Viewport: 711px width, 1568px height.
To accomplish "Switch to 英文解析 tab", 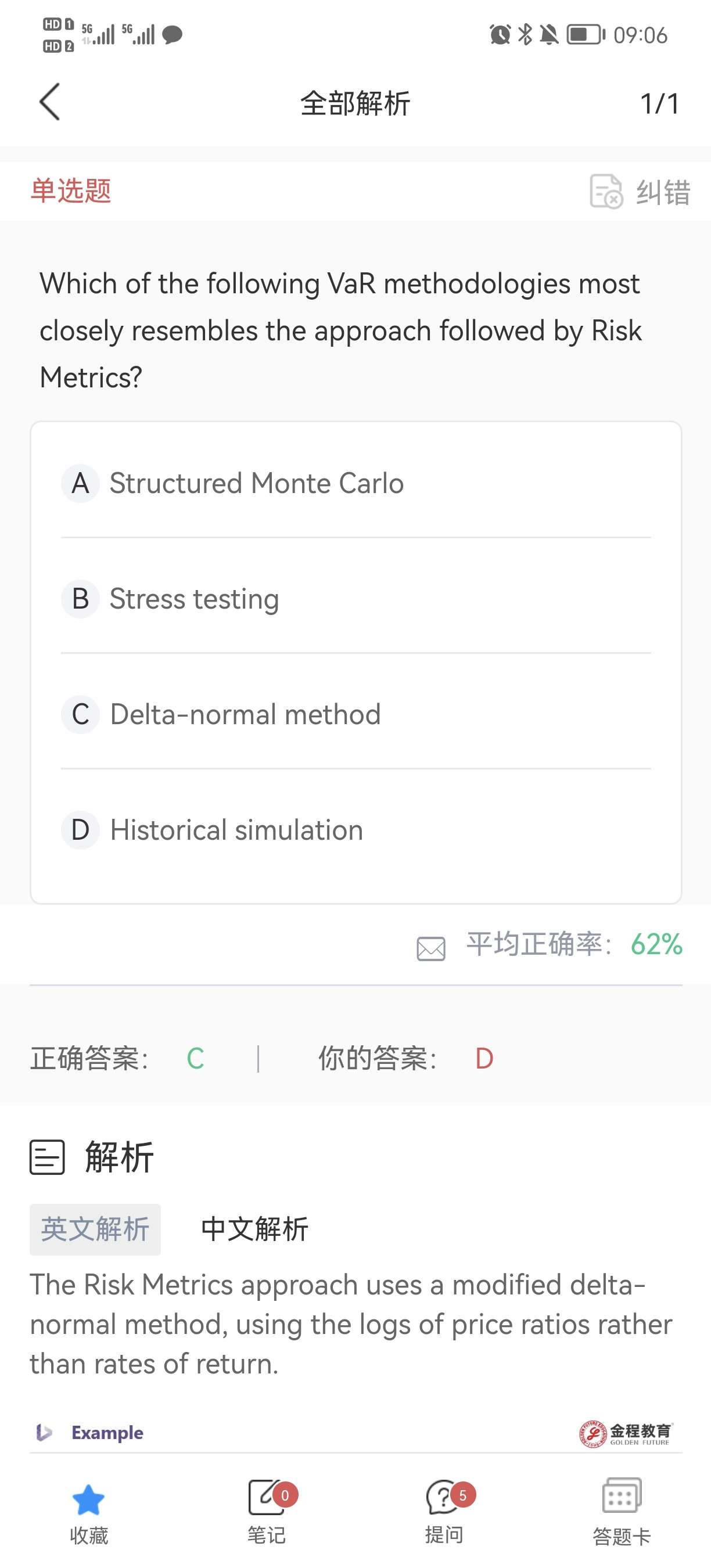I will pyautogui.click(x=95, y=1229).
